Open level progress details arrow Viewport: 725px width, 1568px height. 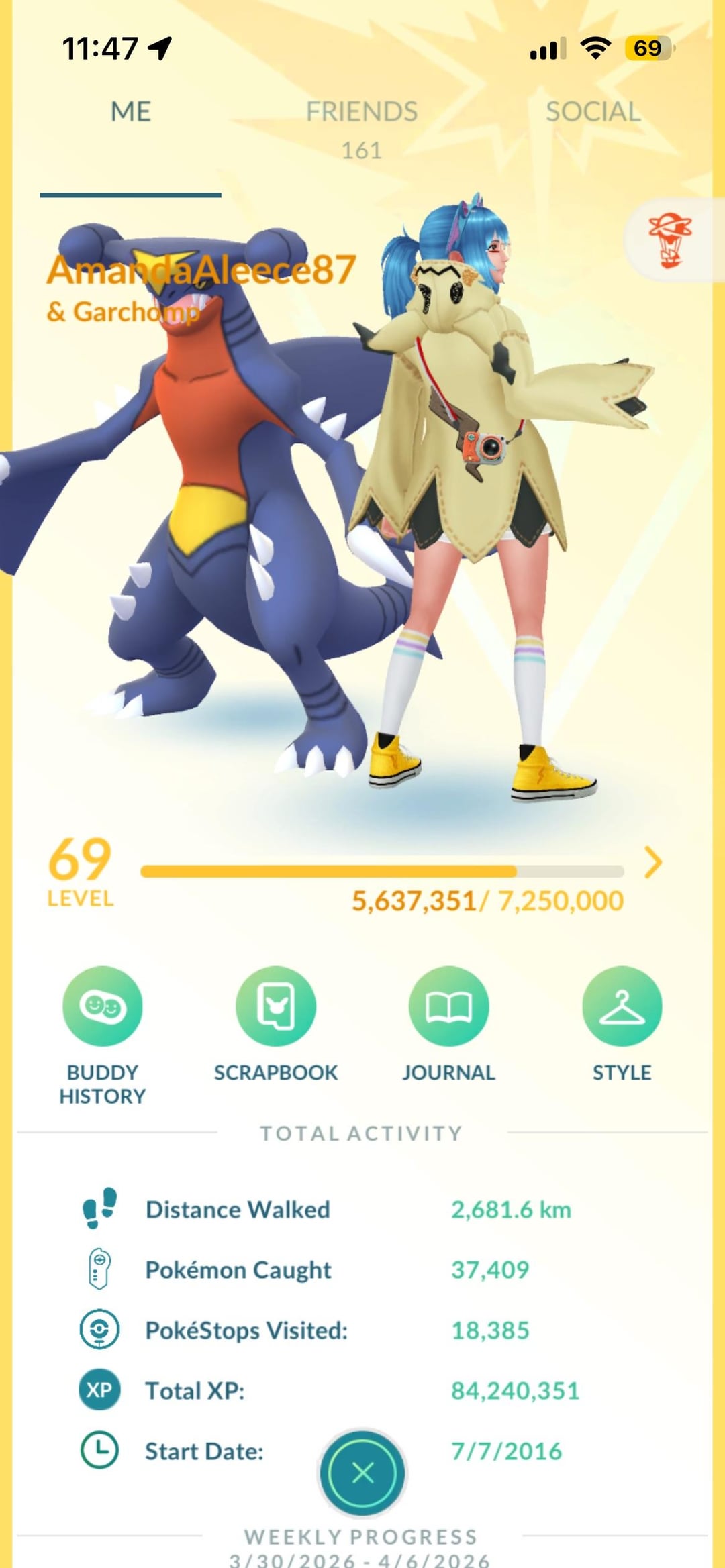[x=652, y=863]
